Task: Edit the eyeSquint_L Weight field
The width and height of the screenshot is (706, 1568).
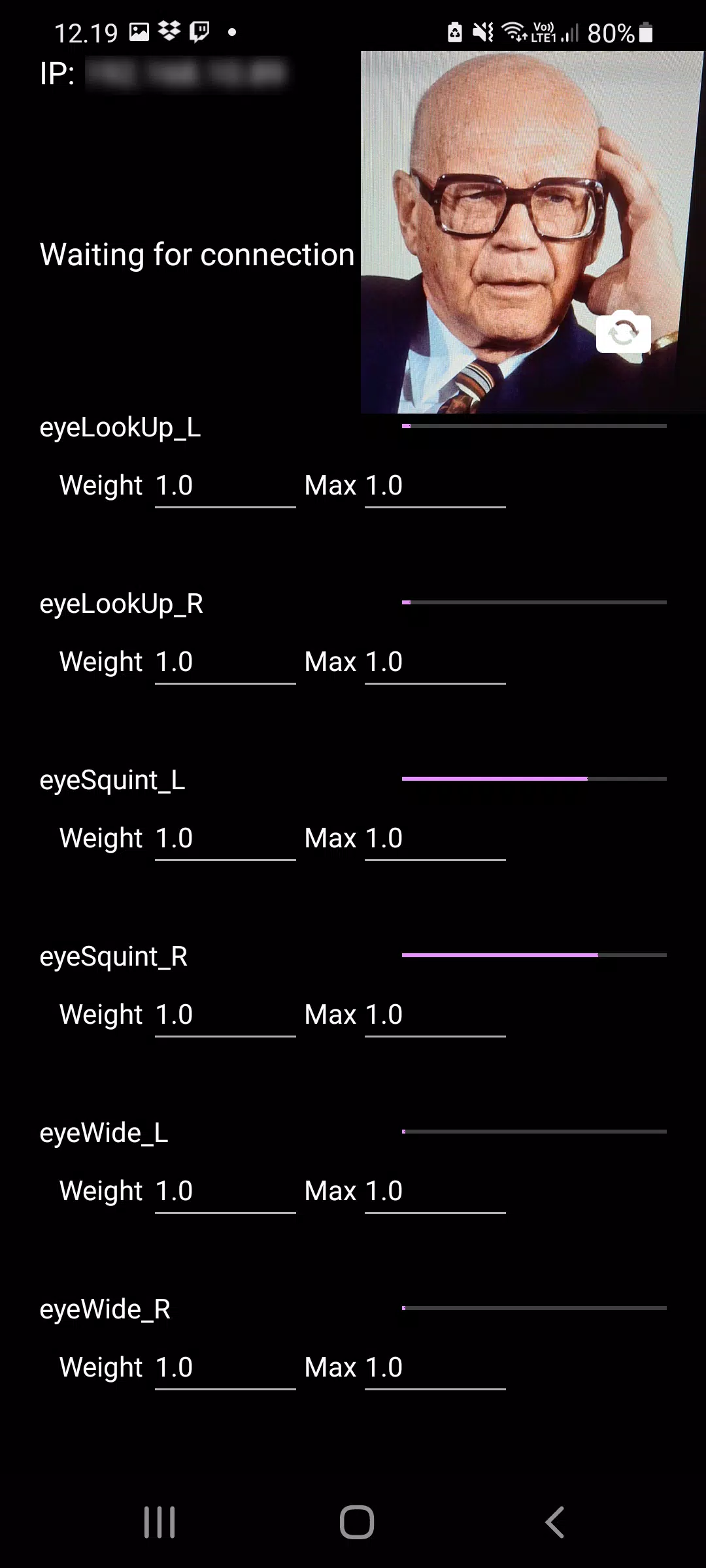Action: tap(226, 840)
